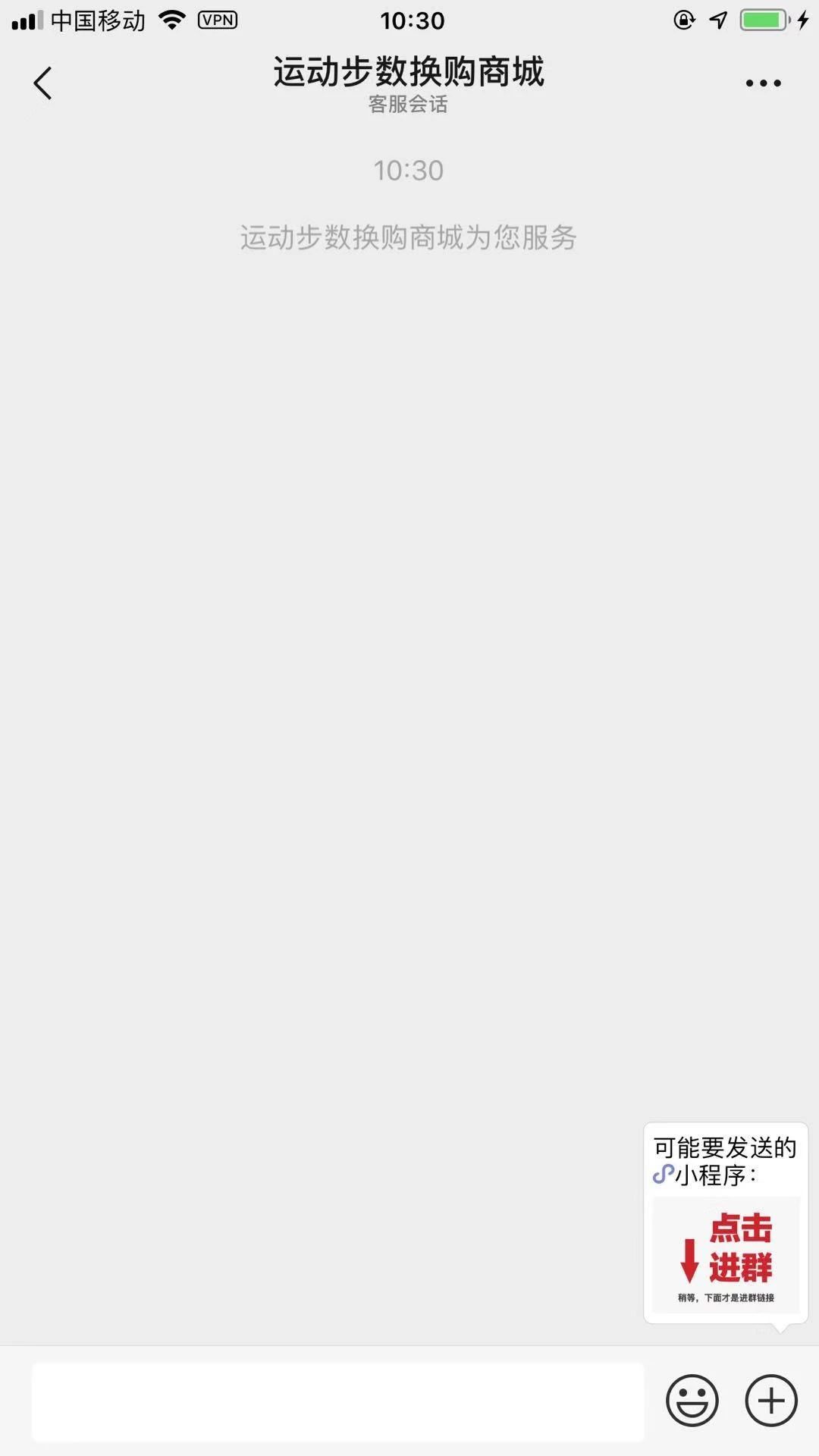Focus the message input field
Viewport: 819px width, 1456px height.
pos(337,1401)
